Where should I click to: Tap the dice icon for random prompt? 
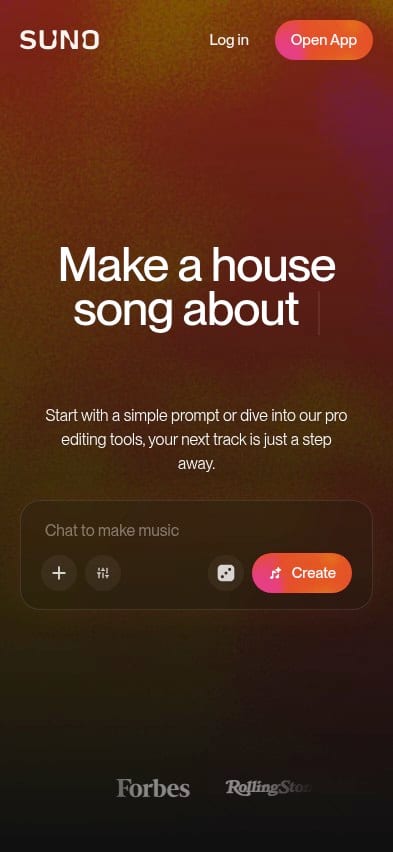click(x=226, y=573)
